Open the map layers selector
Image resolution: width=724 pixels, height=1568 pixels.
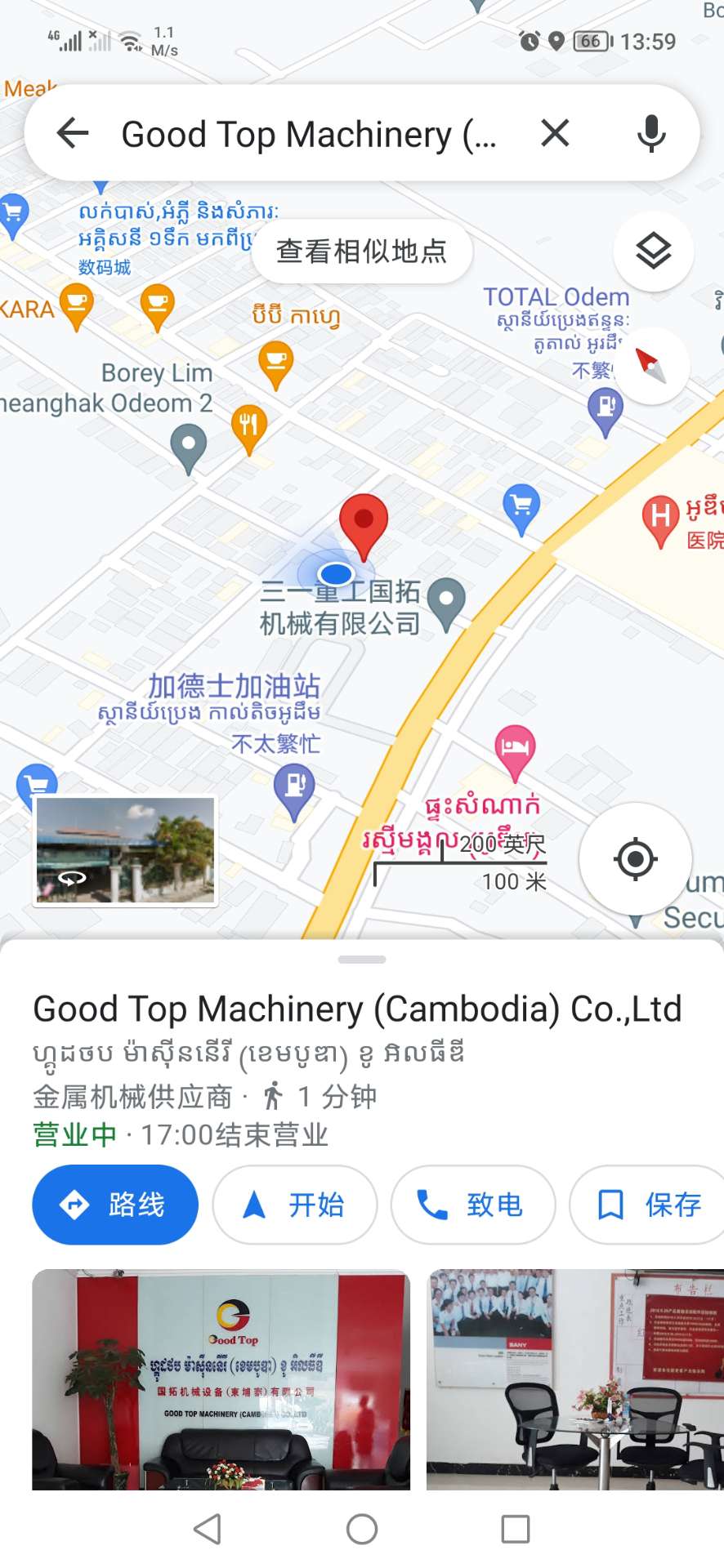(x=654, y=251)
